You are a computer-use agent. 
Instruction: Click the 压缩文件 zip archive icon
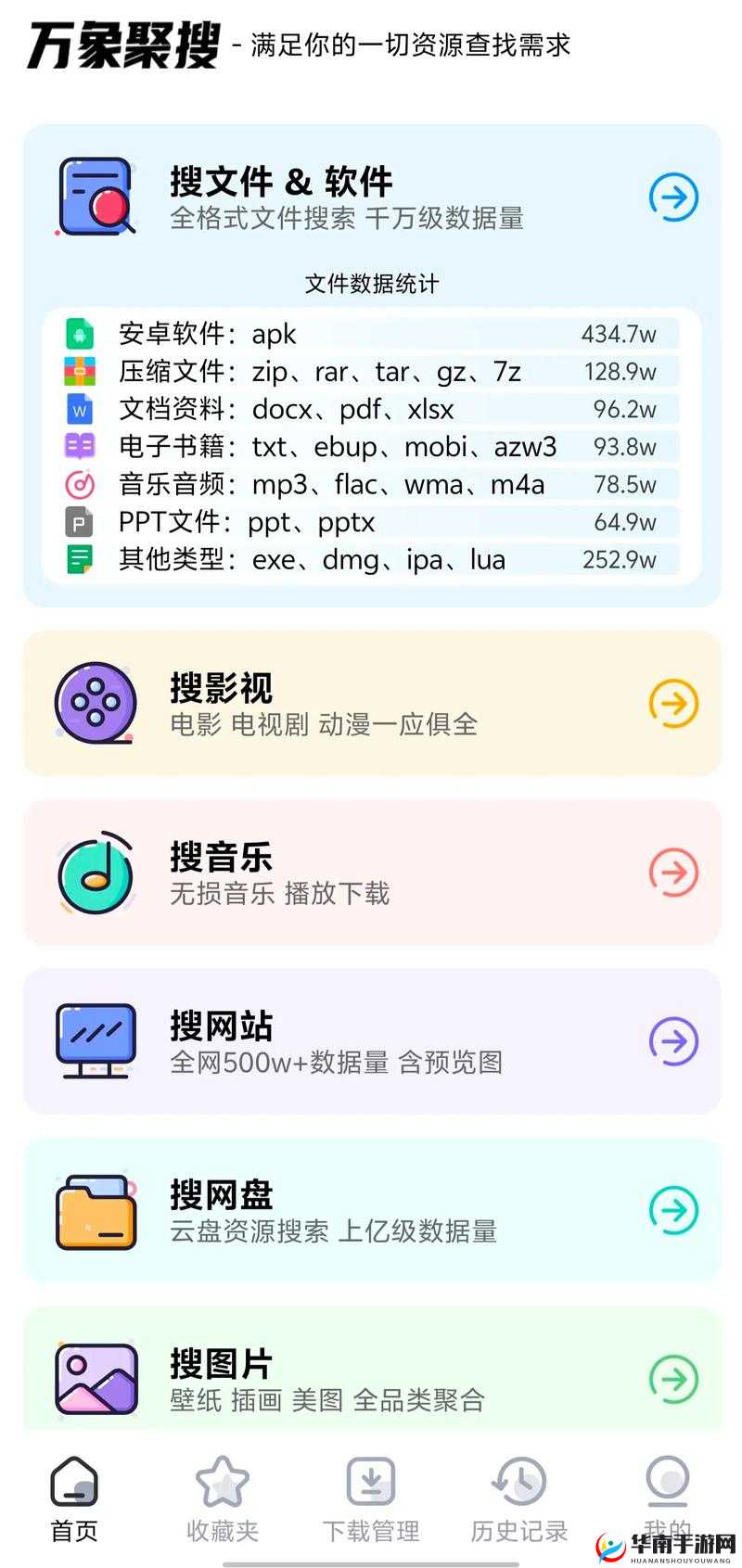click(79, 372)
